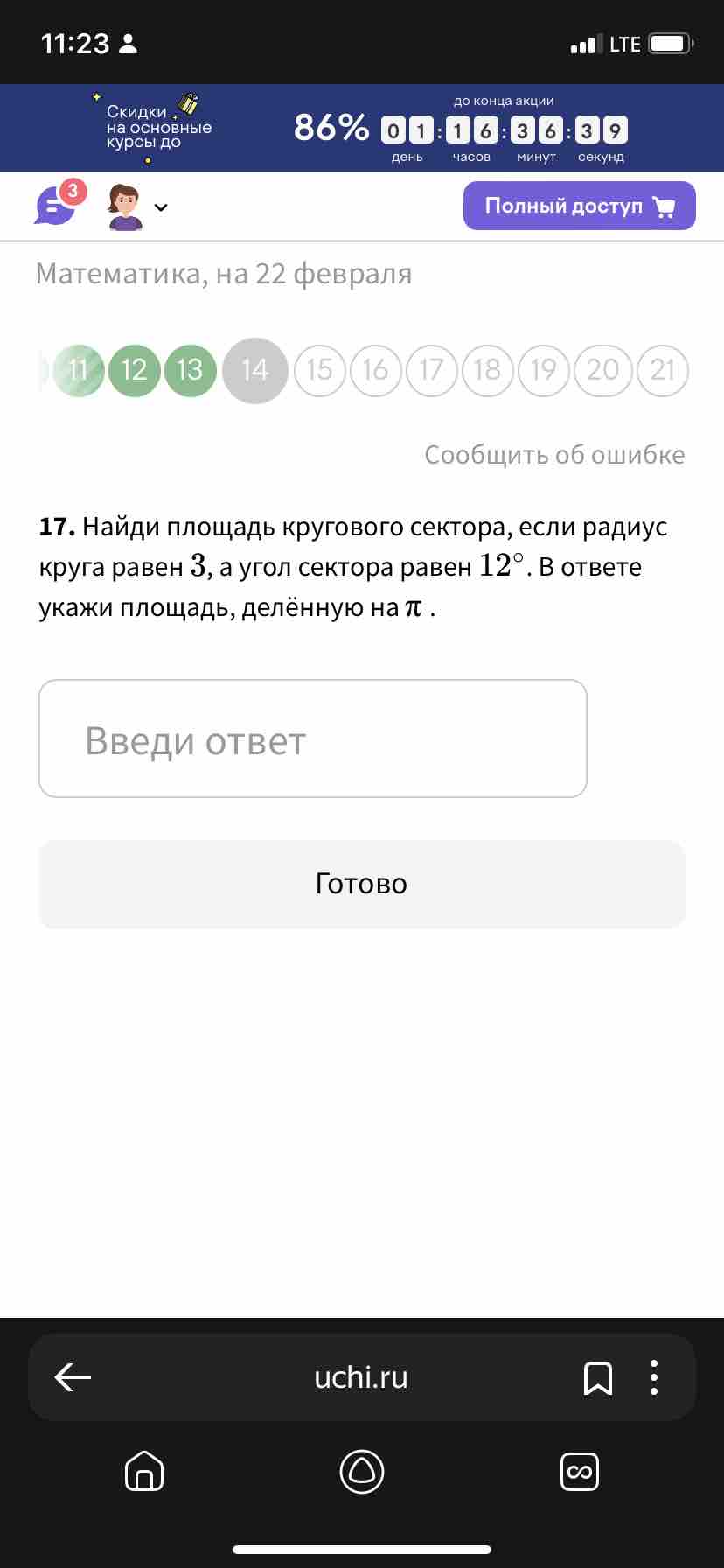The image size is (724, 1568).
Task: Tap Сообщить об ошибке link
Action: [x=554, y=455]
